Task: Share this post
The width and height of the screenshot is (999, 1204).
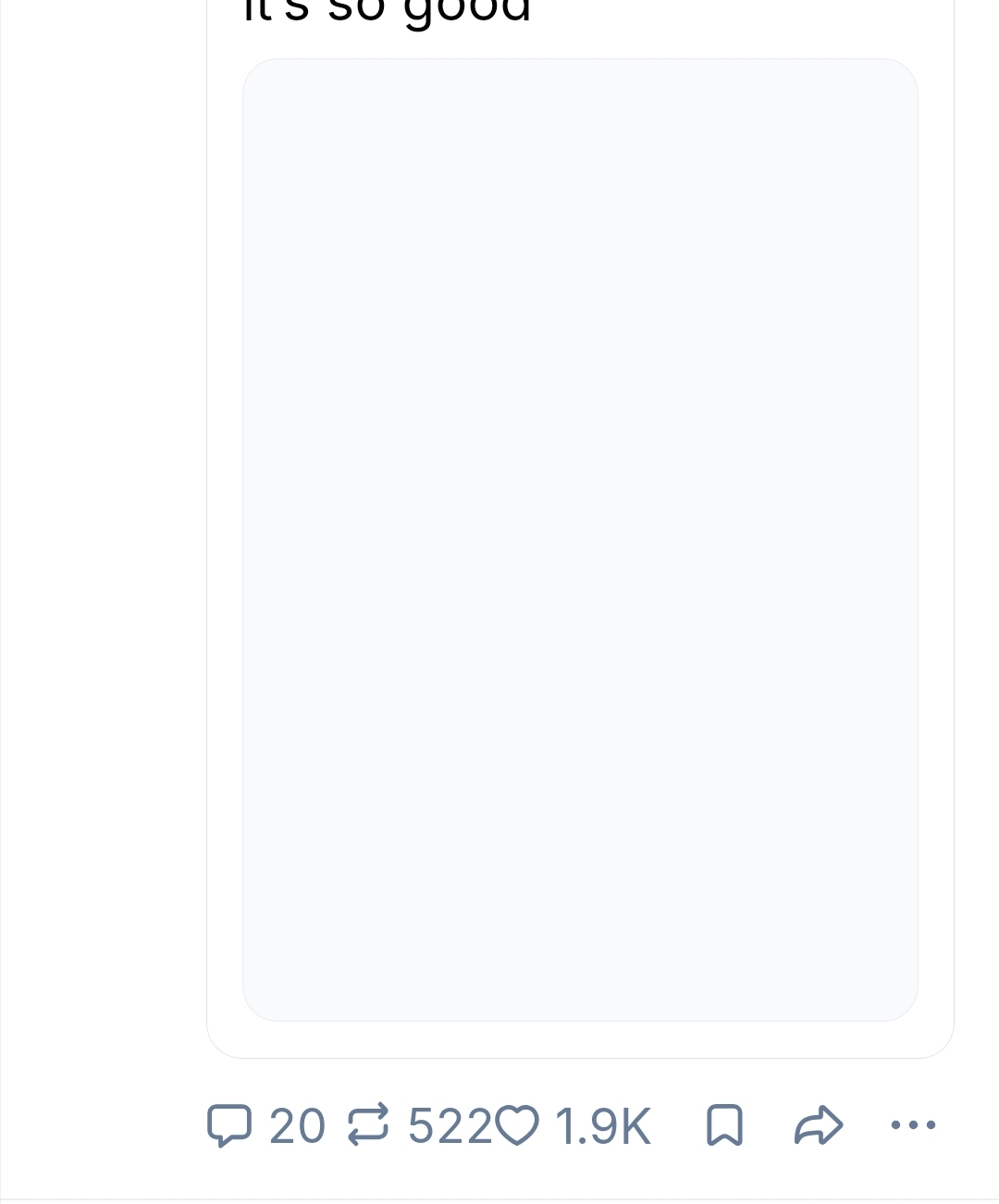Action: coord(819,1125)
